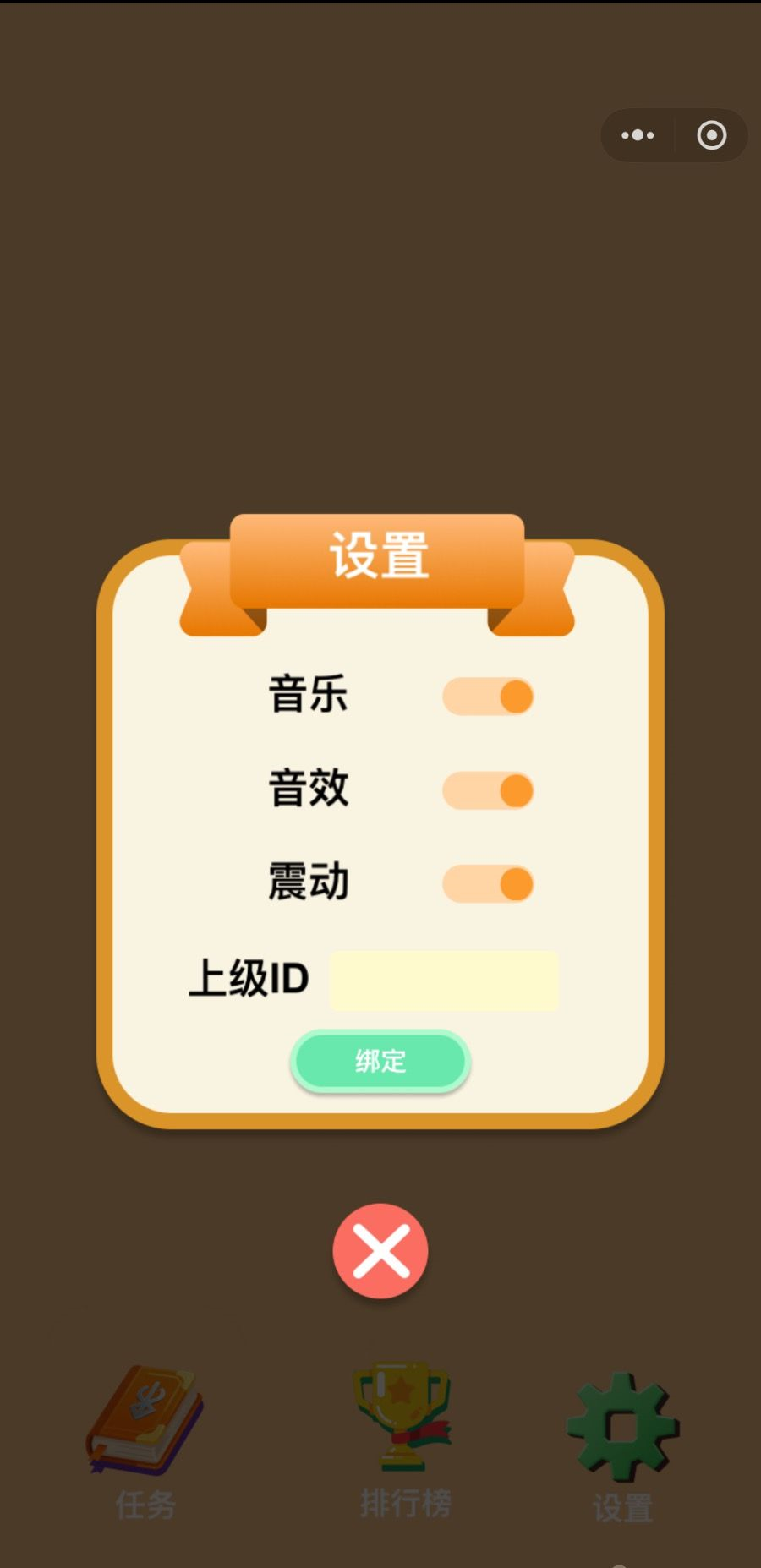Turn off the 音乐 music switch

(488, 697)
